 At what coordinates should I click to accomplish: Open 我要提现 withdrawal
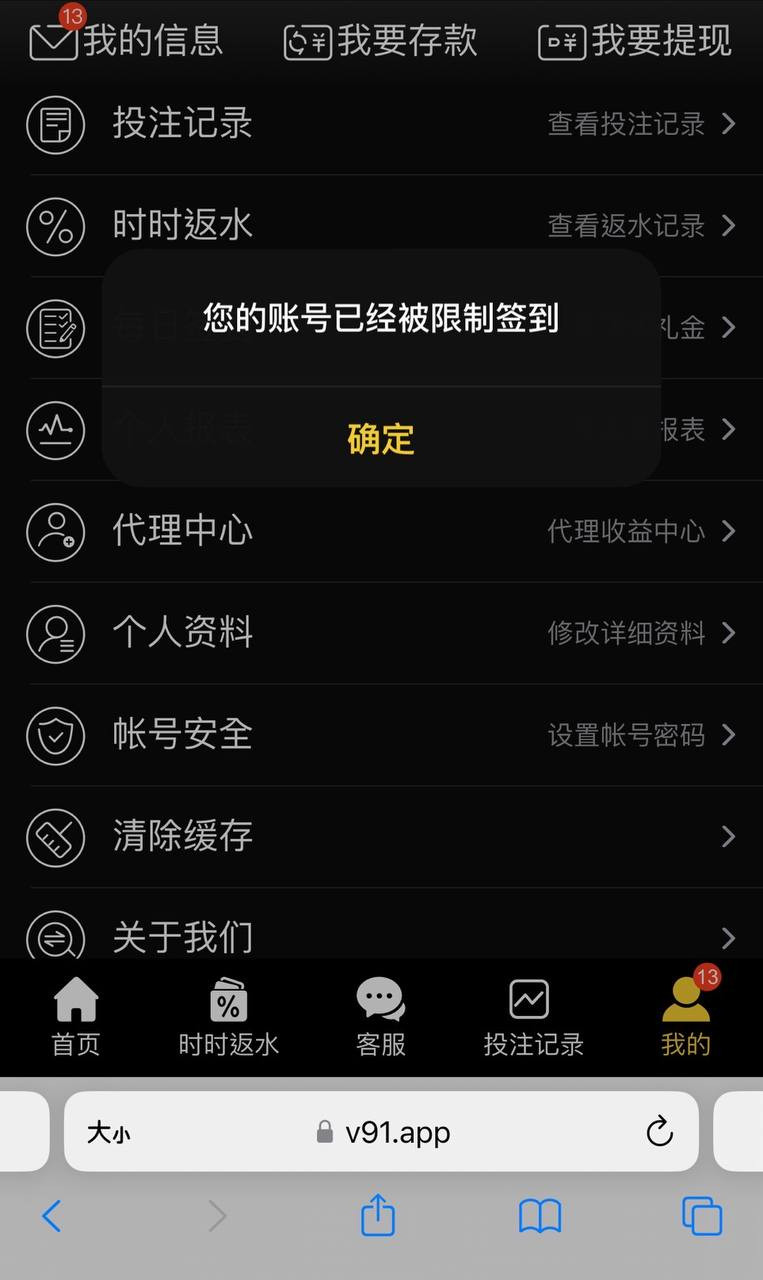635,40
